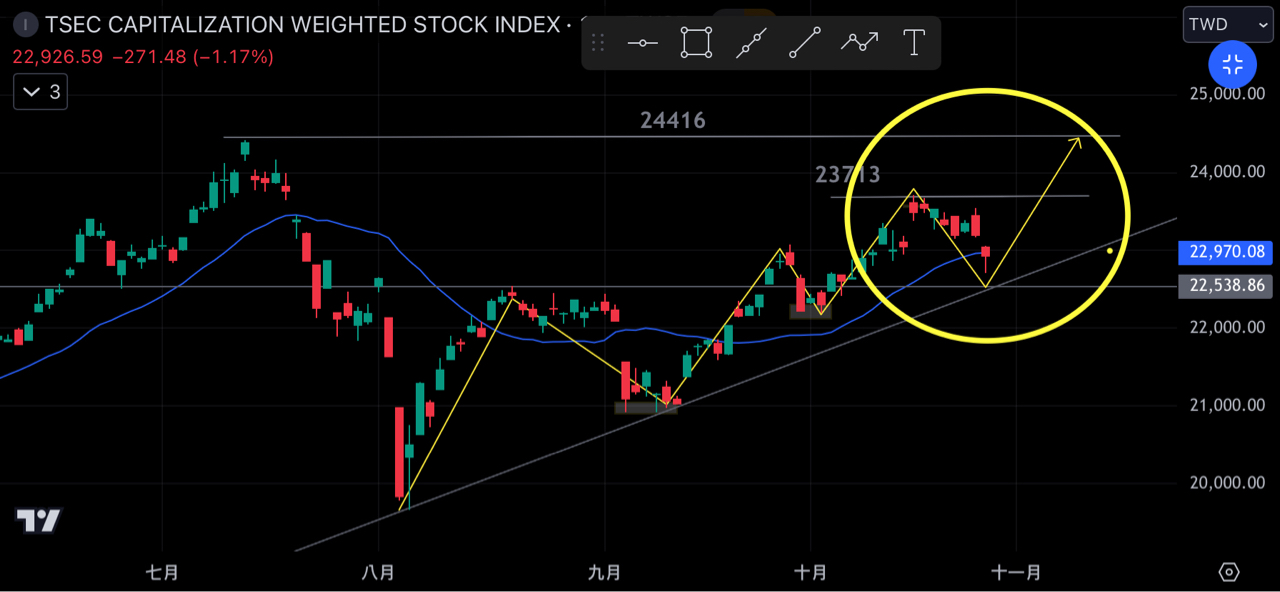The height and width of the screenshot is (592, 1280).
Task: Choose the trend line with endpoints tool
Action: (x=751, y=42)
